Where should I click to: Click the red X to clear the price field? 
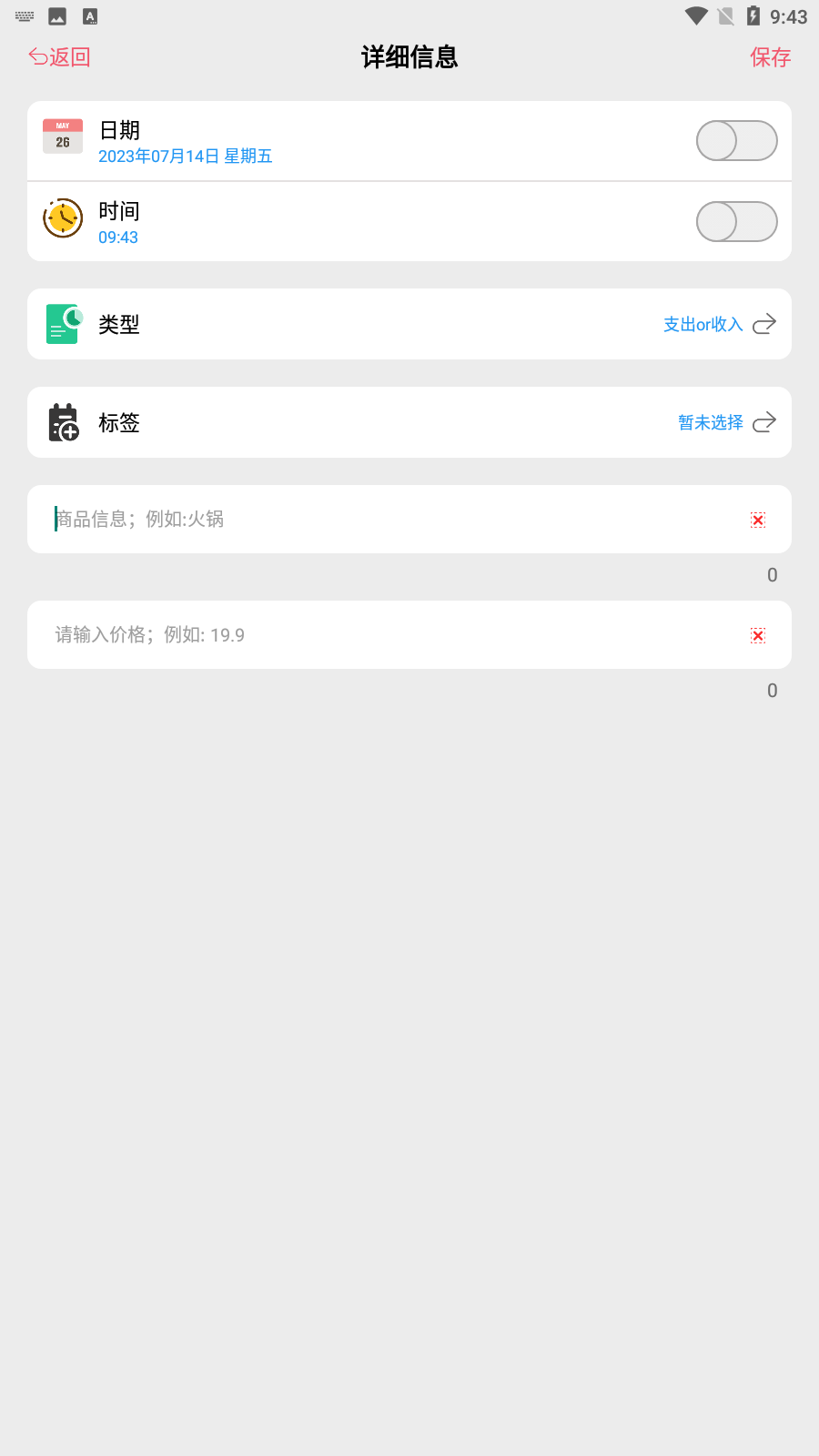coord(758,635)
